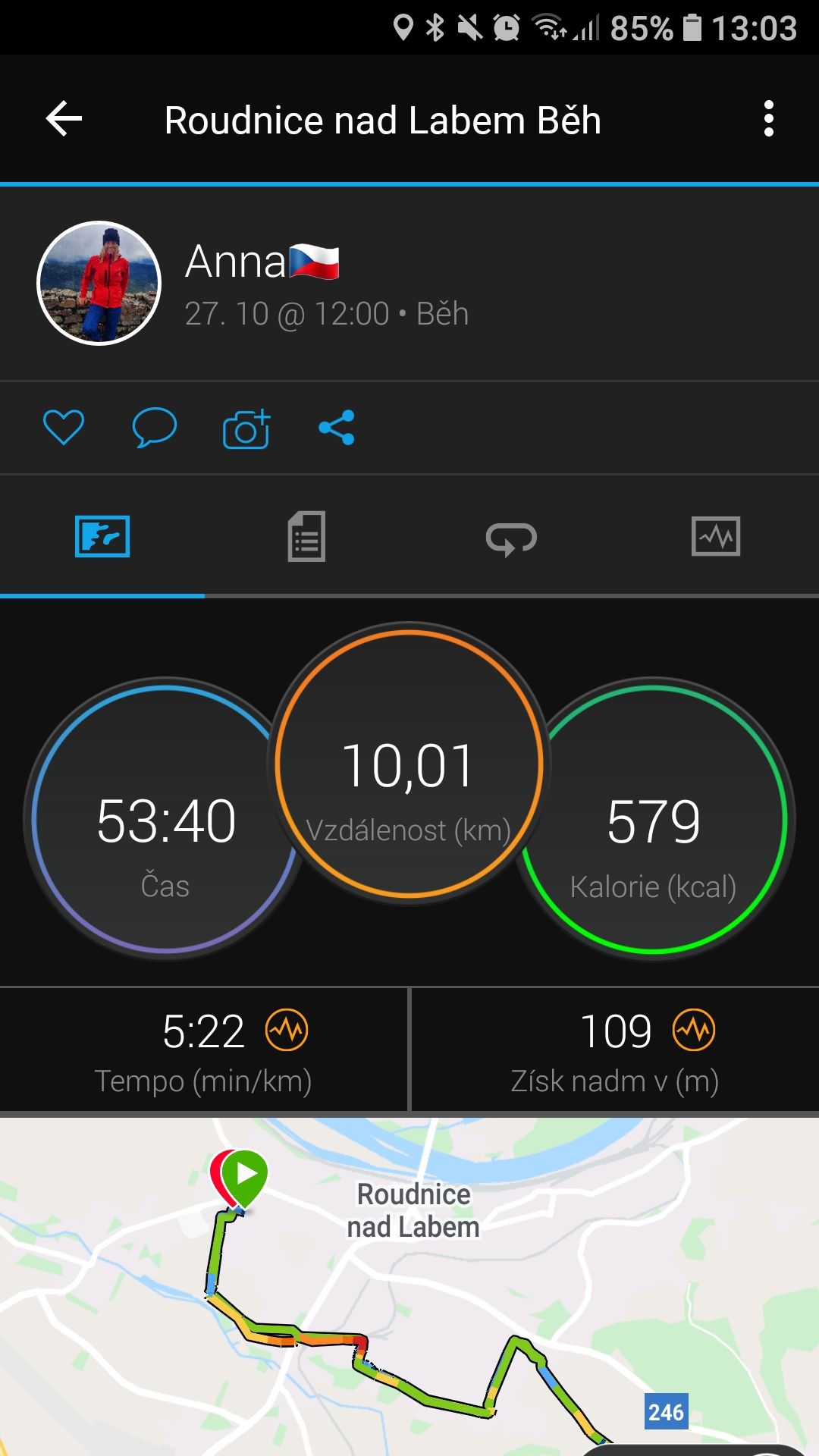Open the pace graph icon next to 5:22
This screenshot has height=1456, width=819.
coord(287,1030)
